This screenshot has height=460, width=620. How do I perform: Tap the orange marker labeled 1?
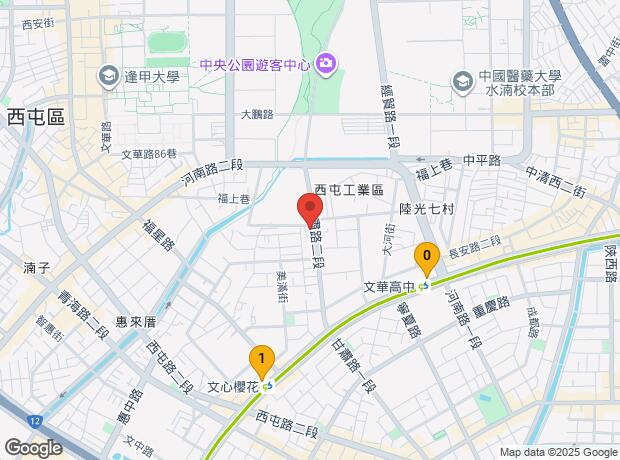[x=261, y=362]
